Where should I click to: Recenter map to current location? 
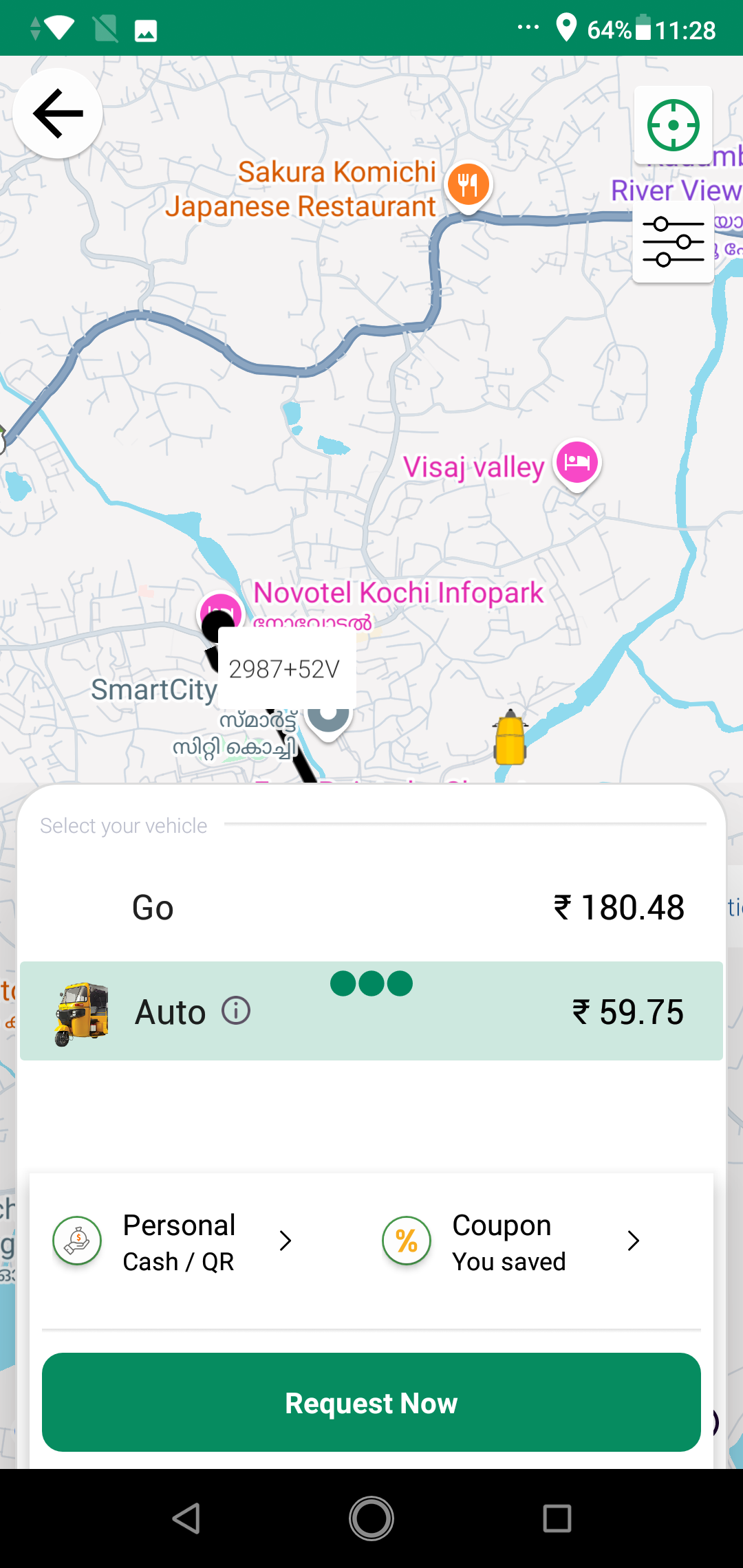click(x=673, y=125)
